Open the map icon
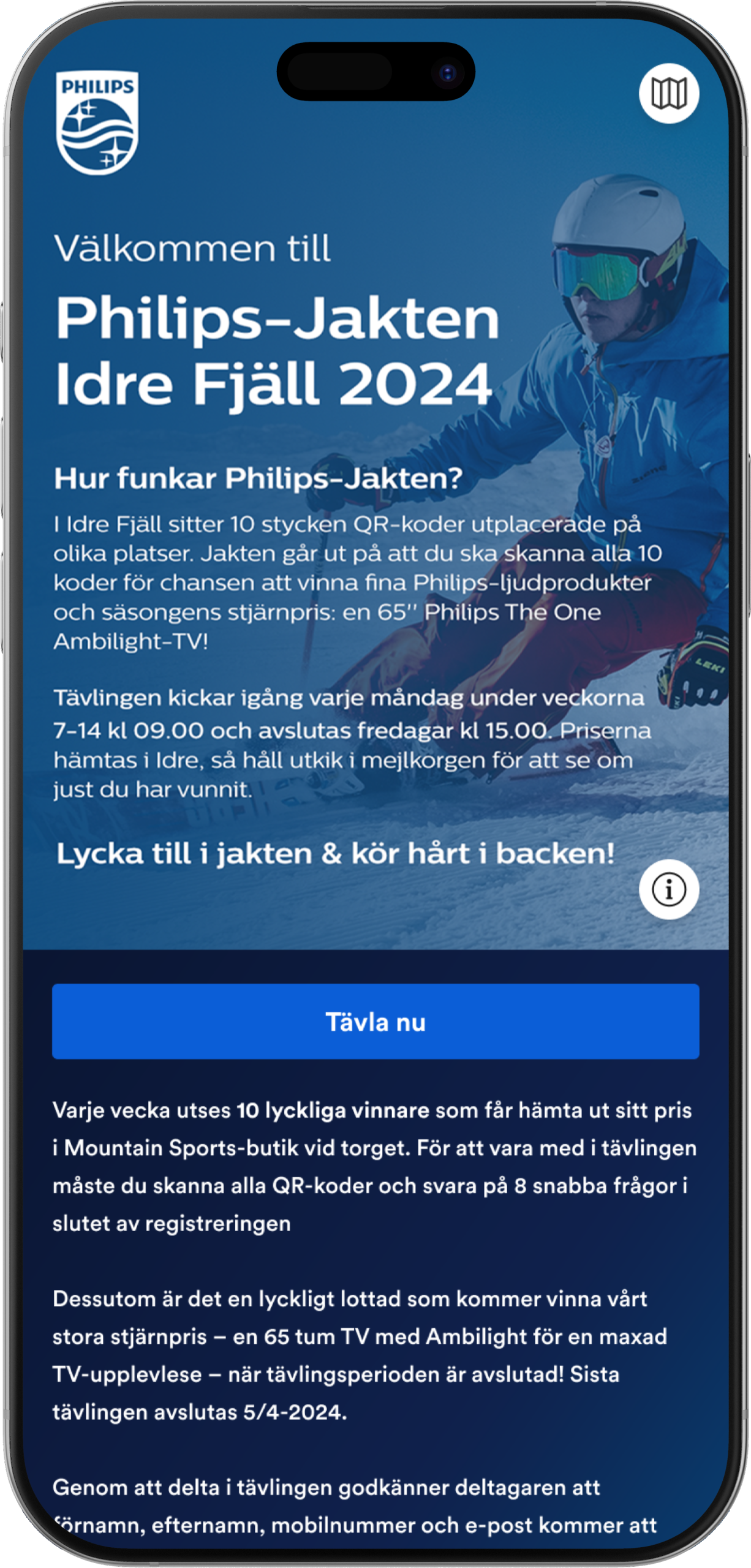The width and height of the screenshot is (751, 1568). point(668,94)
